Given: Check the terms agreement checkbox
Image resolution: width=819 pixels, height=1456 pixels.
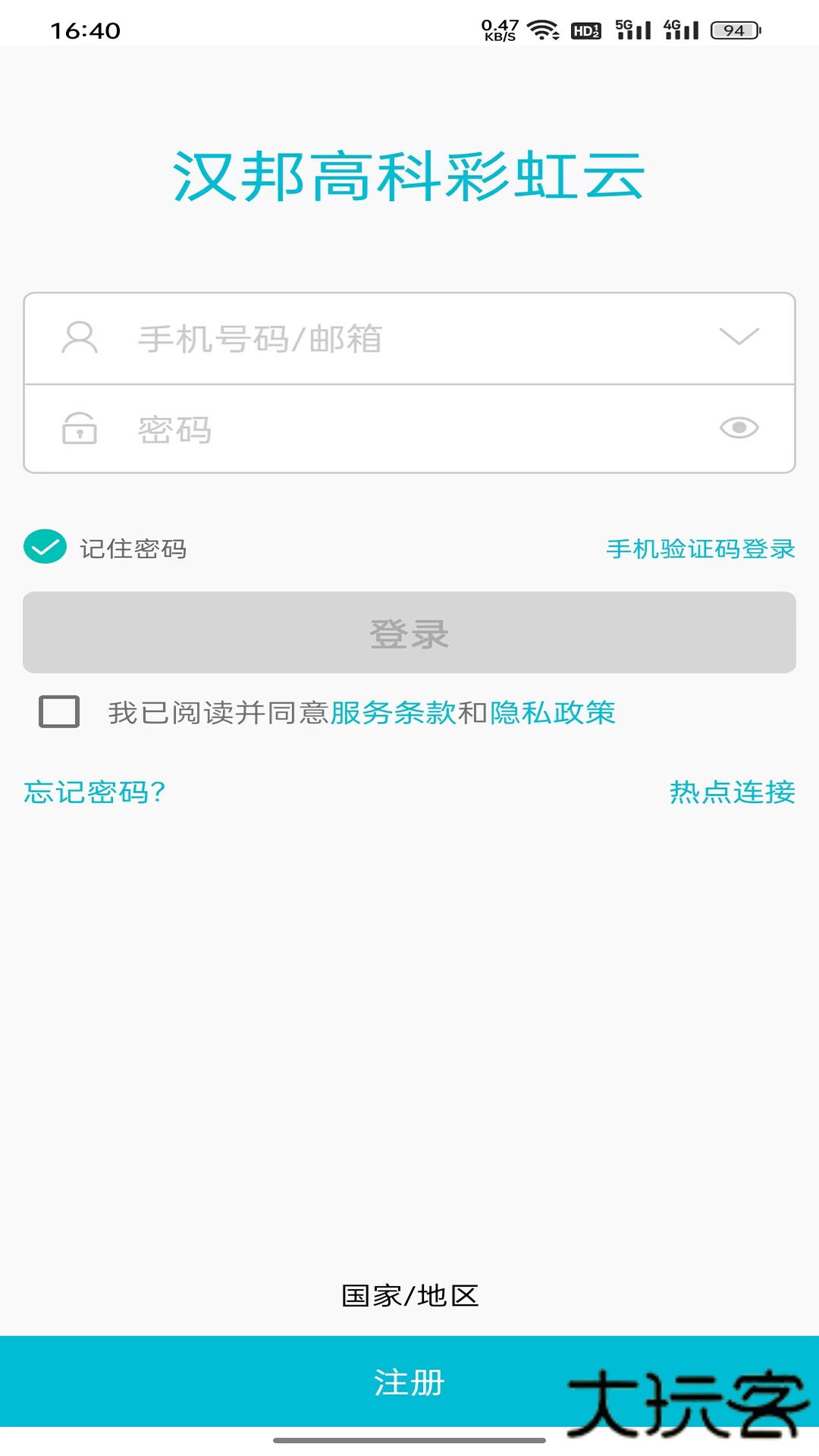Looking at the screenshot, I should [58, 711].
